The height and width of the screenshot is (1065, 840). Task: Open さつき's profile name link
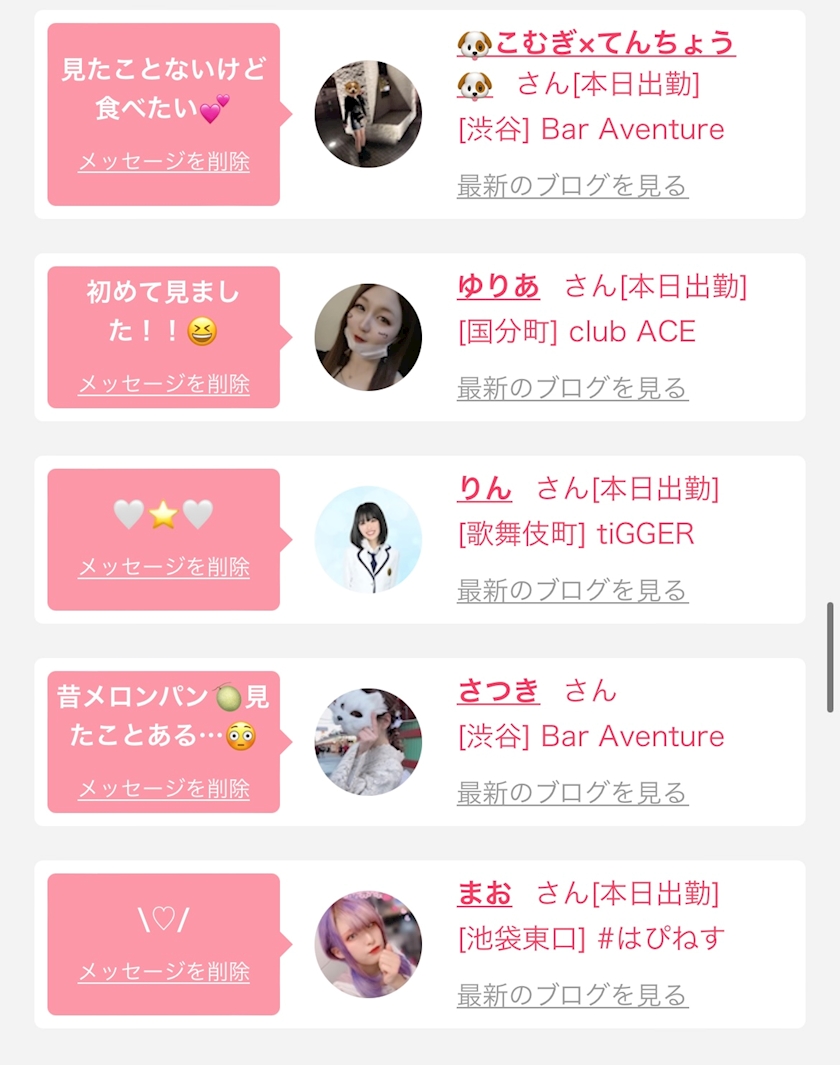498,691
